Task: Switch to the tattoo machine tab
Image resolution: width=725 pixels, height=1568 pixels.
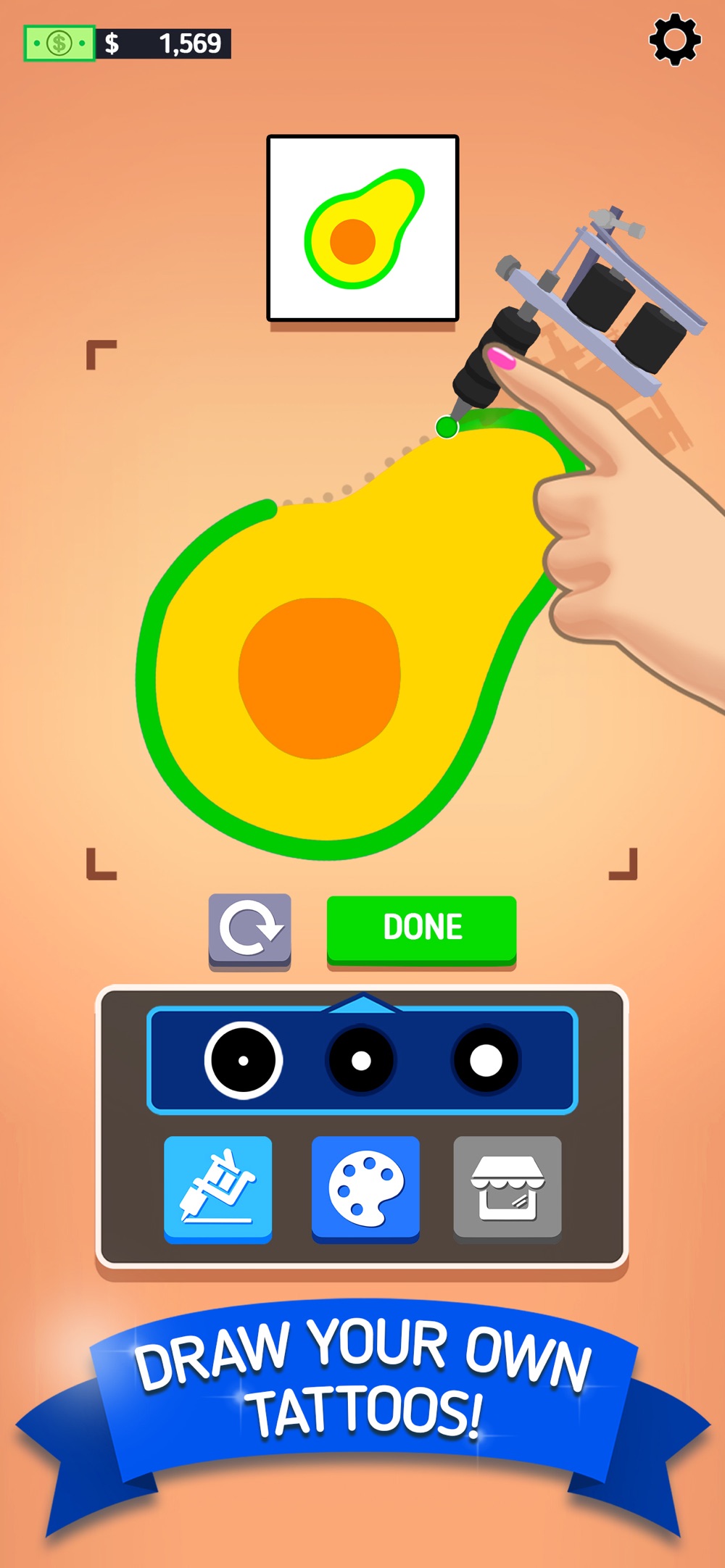Action: (x=218, y=1188)
